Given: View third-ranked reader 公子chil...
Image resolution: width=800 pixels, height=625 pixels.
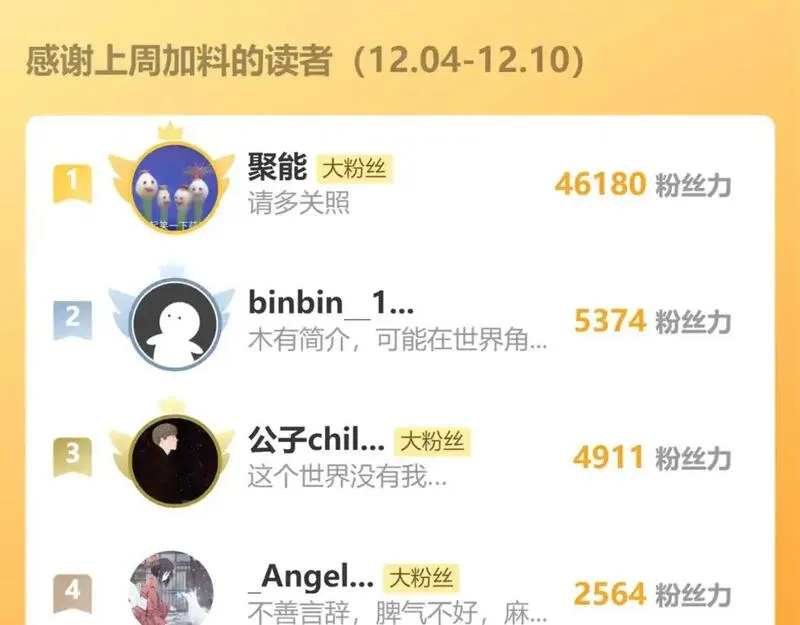Looking at the screenshot, I should pos(400,457).
